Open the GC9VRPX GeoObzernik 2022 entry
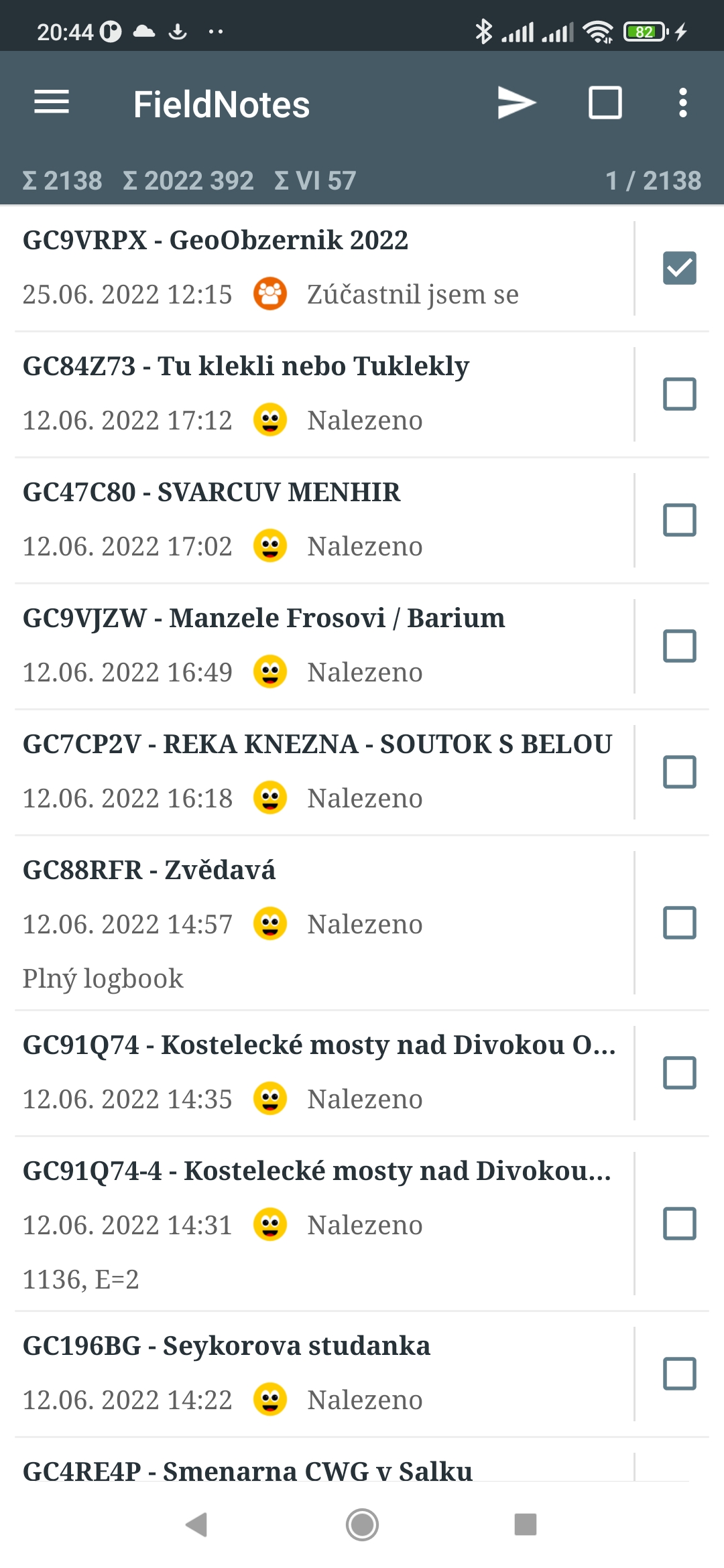 coord(322,268)
